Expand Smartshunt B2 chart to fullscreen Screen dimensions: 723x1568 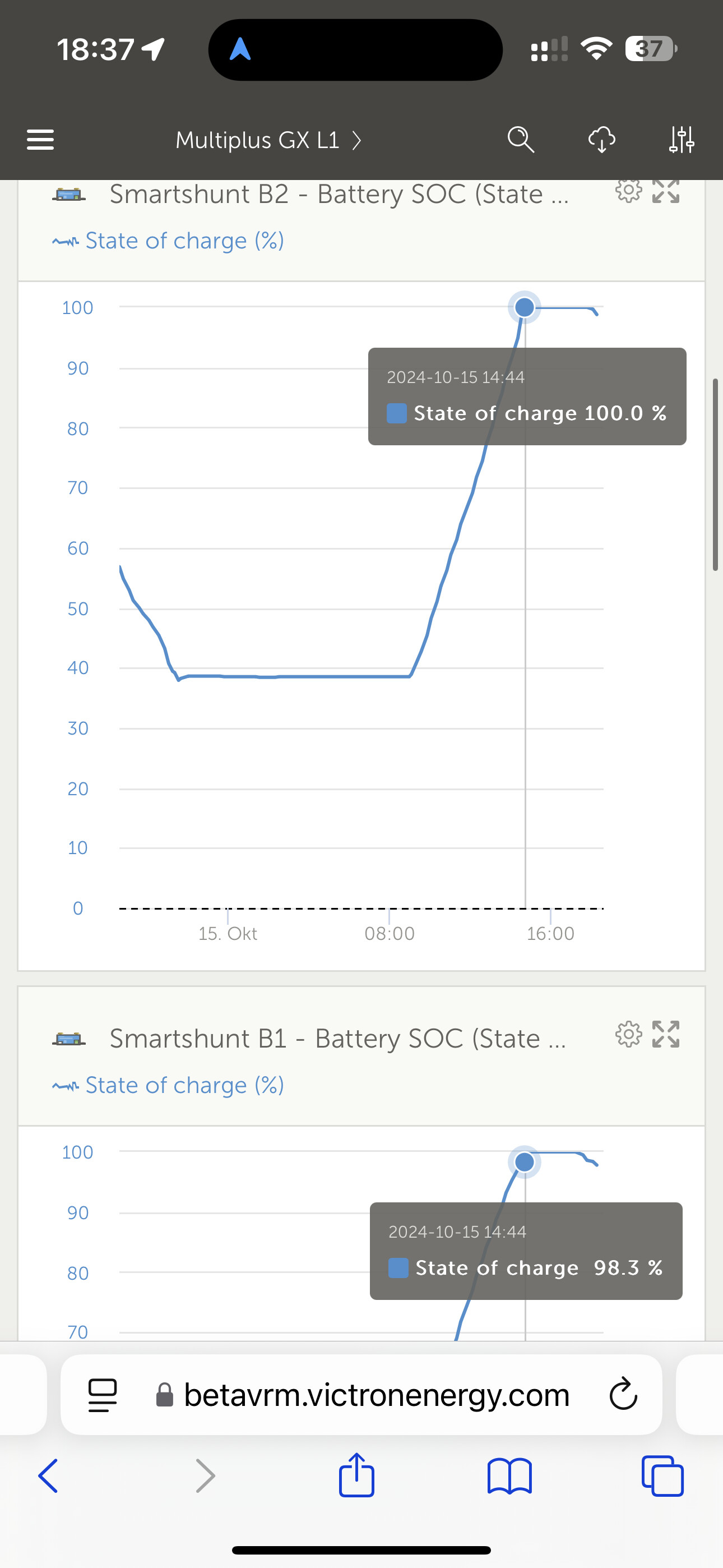666,191
